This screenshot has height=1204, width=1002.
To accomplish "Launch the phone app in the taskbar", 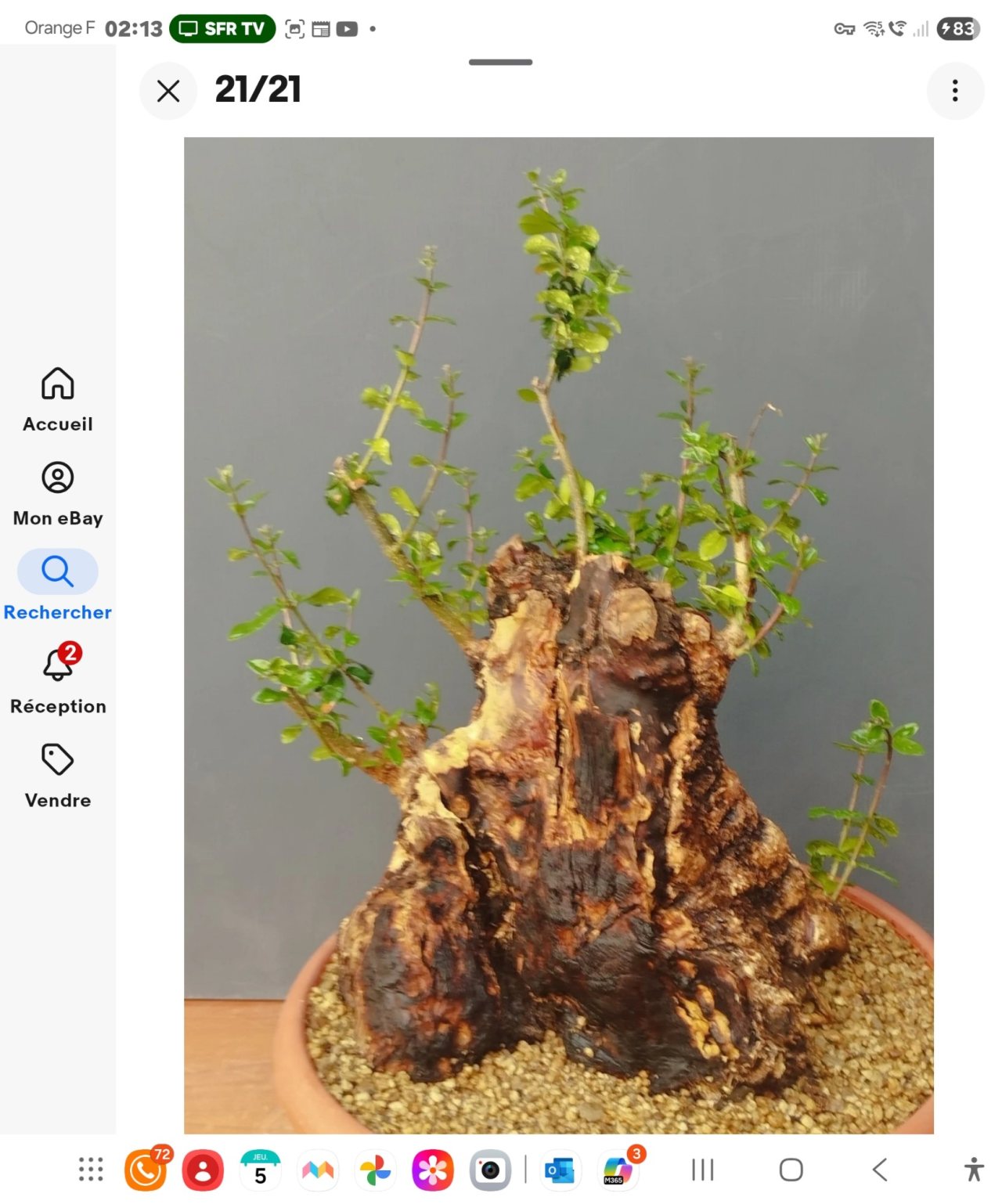I will pyautogui.click(x=146, y=1170).
